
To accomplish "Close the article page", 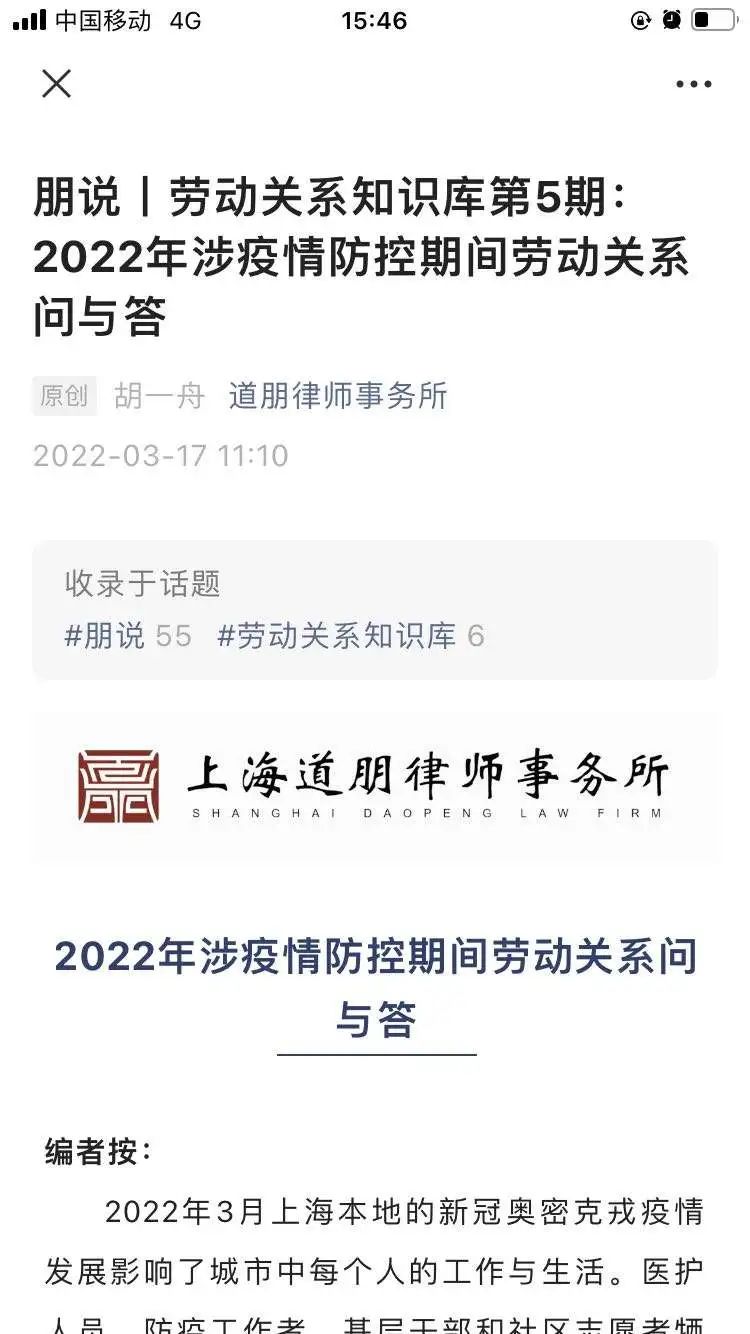I will click(57, 84).
